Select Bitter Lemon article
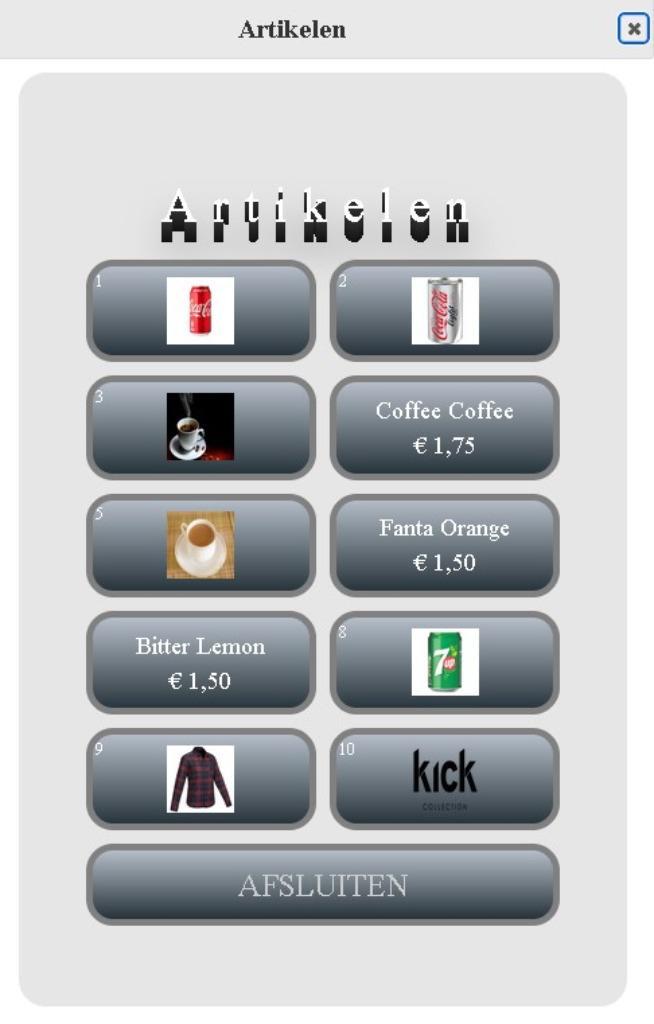Viewport: 654px width, 1024px height. click(x=201, y=662)
